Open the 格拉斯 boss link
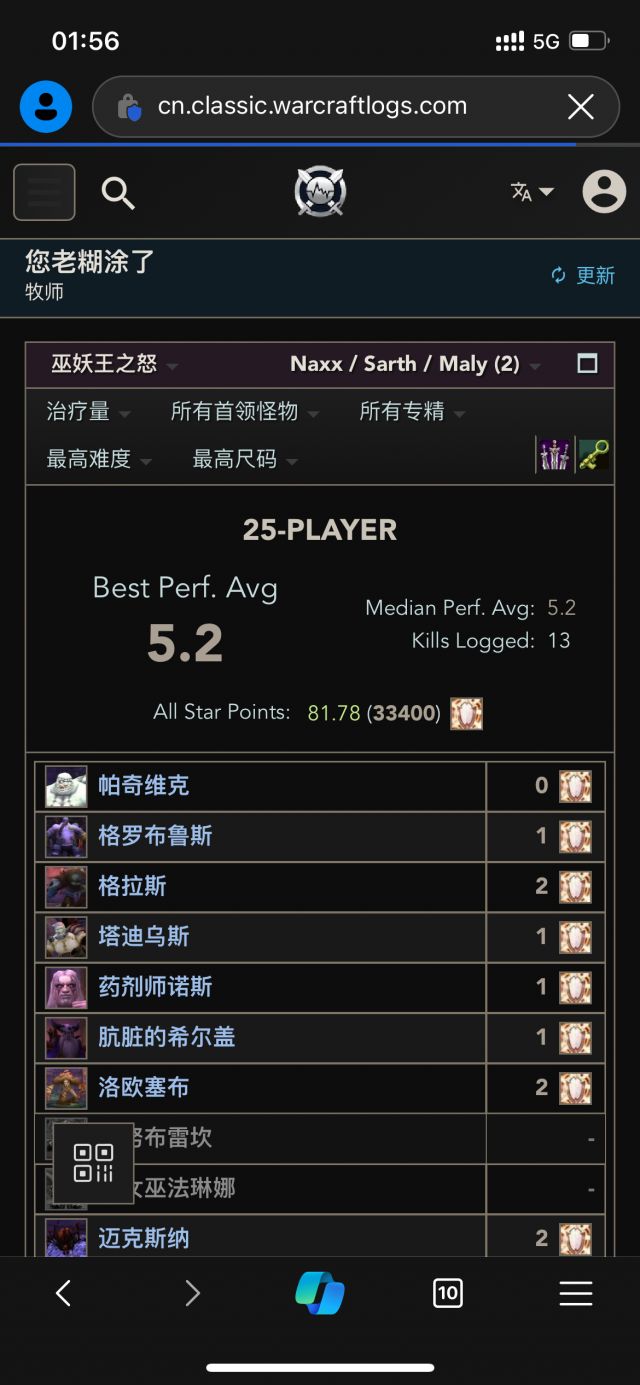The width and height of the screenshot is (640, 1385). tap(132, 886)
